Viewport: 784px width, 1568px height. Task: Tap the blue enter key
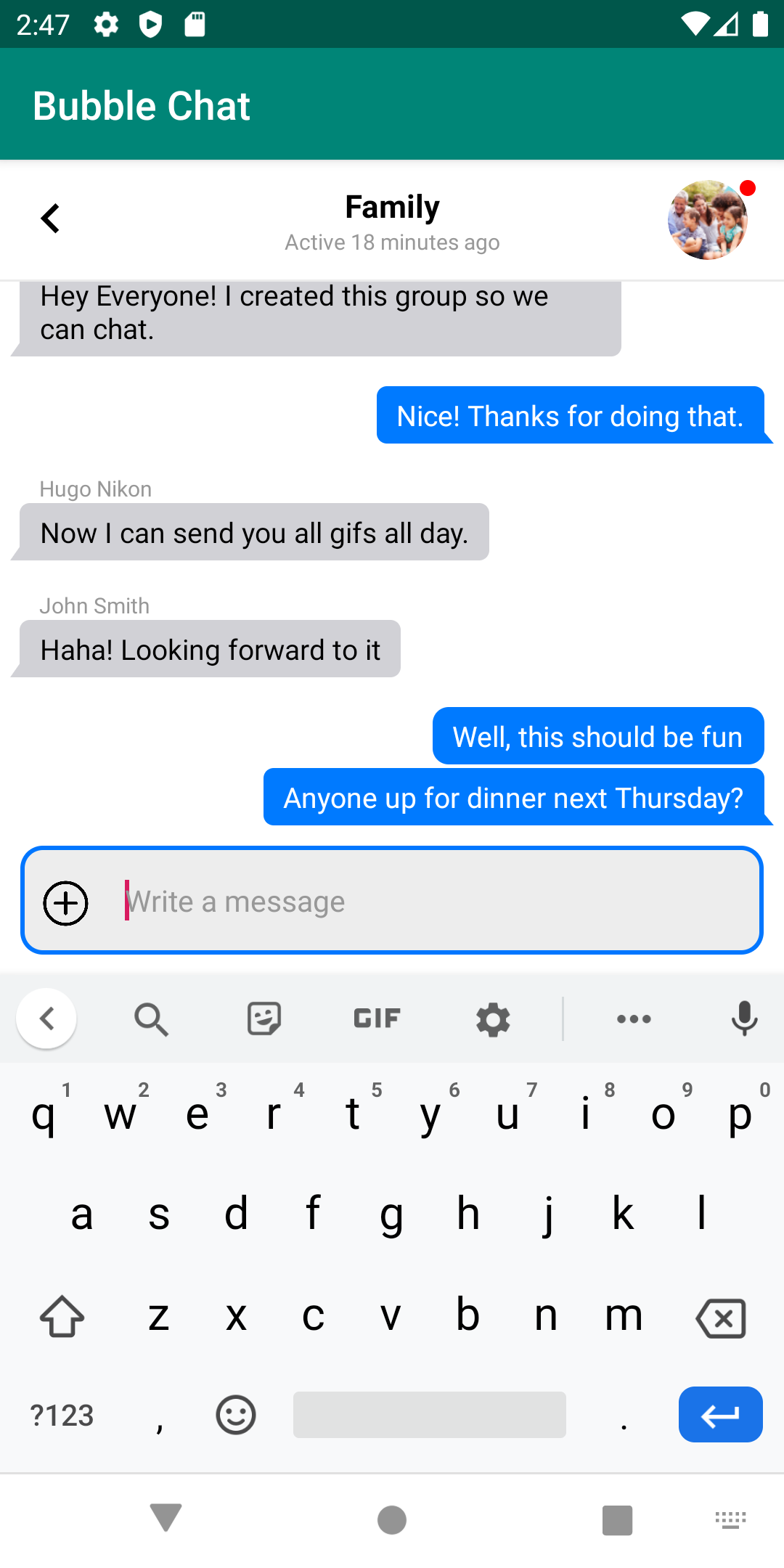720,1415
